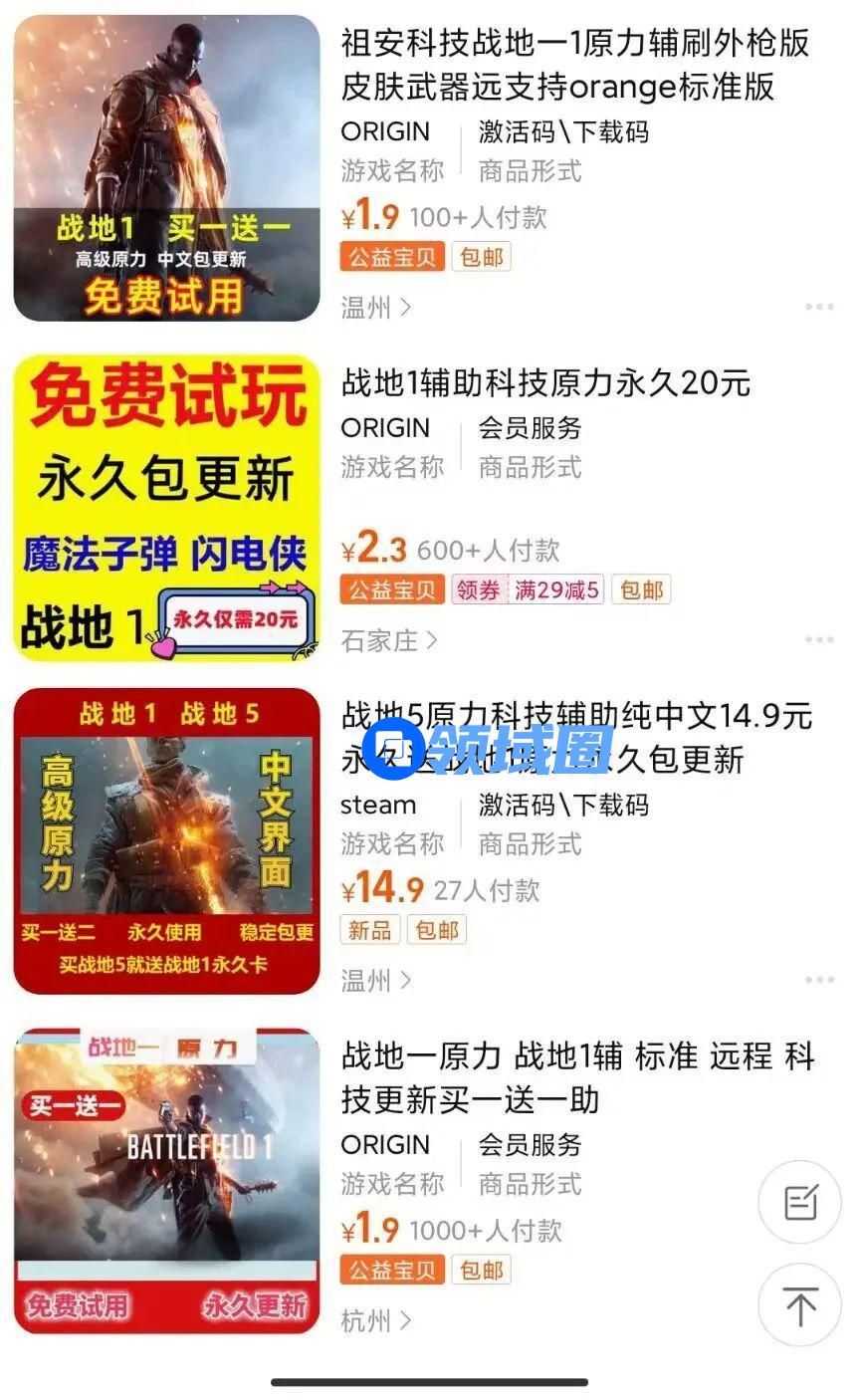The image size is (860, 1400).
Task: Open the 祖安科技战地一1原力 product listing
Action: [575, 65]
